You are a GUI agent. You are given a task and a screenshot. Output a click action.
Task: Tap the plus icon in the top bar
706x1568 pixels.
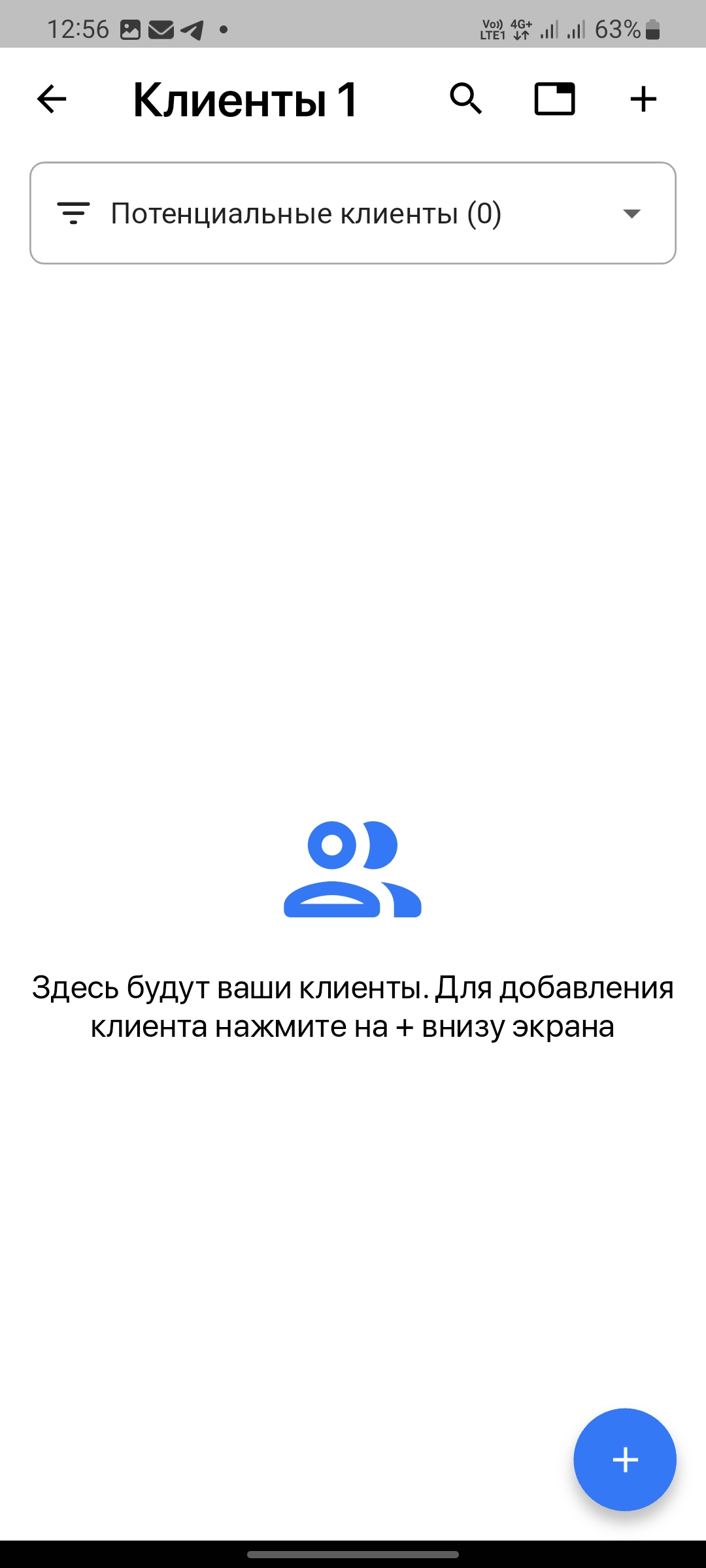(643, 99)
